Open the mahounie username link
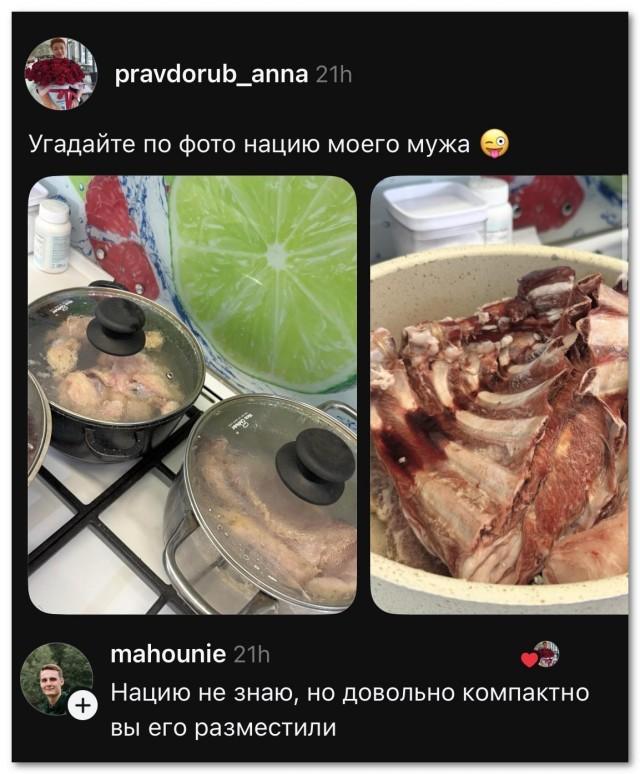This screenshot has width=640, height=774. click(x=167, y=654)
